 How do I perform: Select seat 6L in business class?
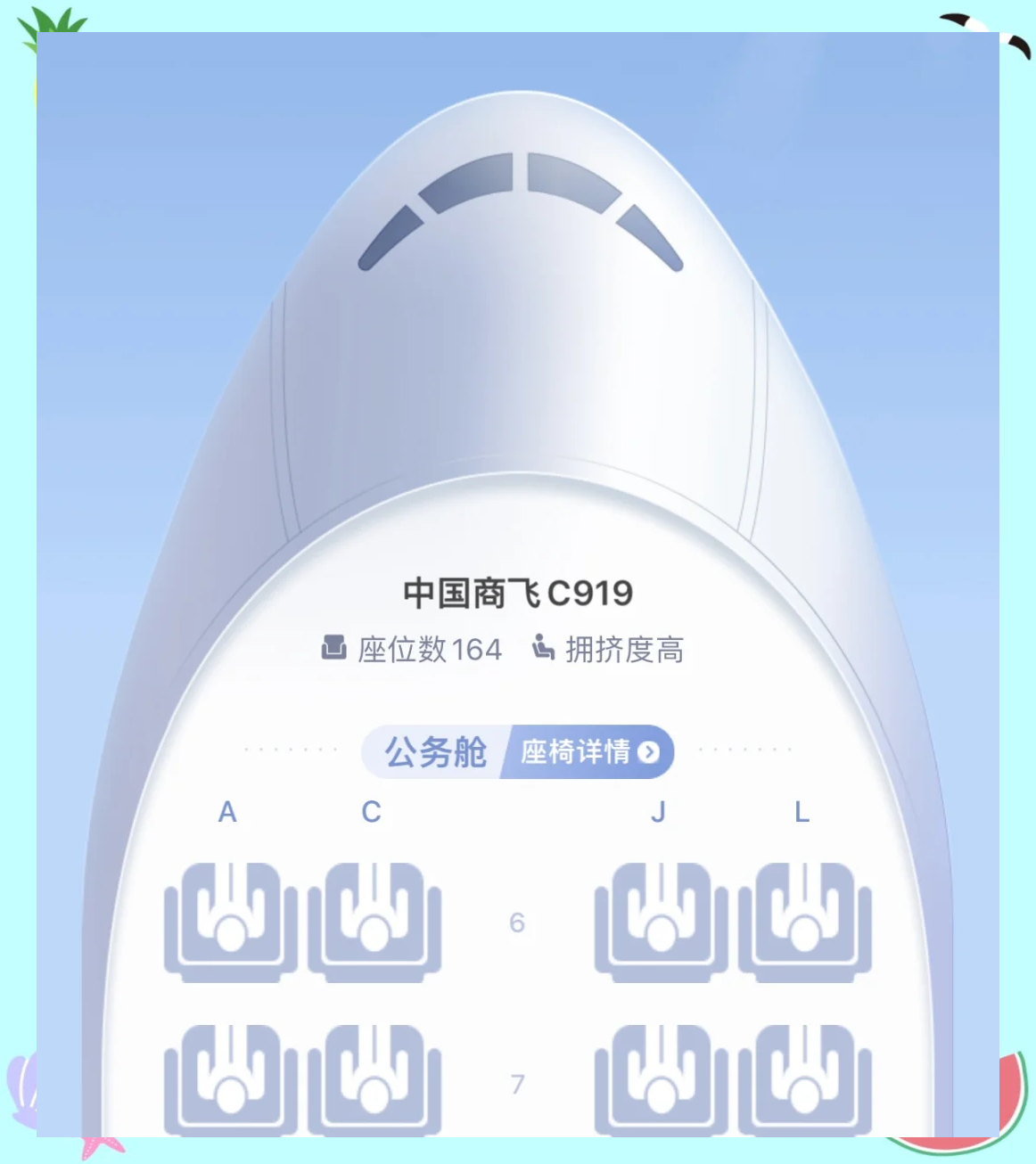[x=803, y=922]
